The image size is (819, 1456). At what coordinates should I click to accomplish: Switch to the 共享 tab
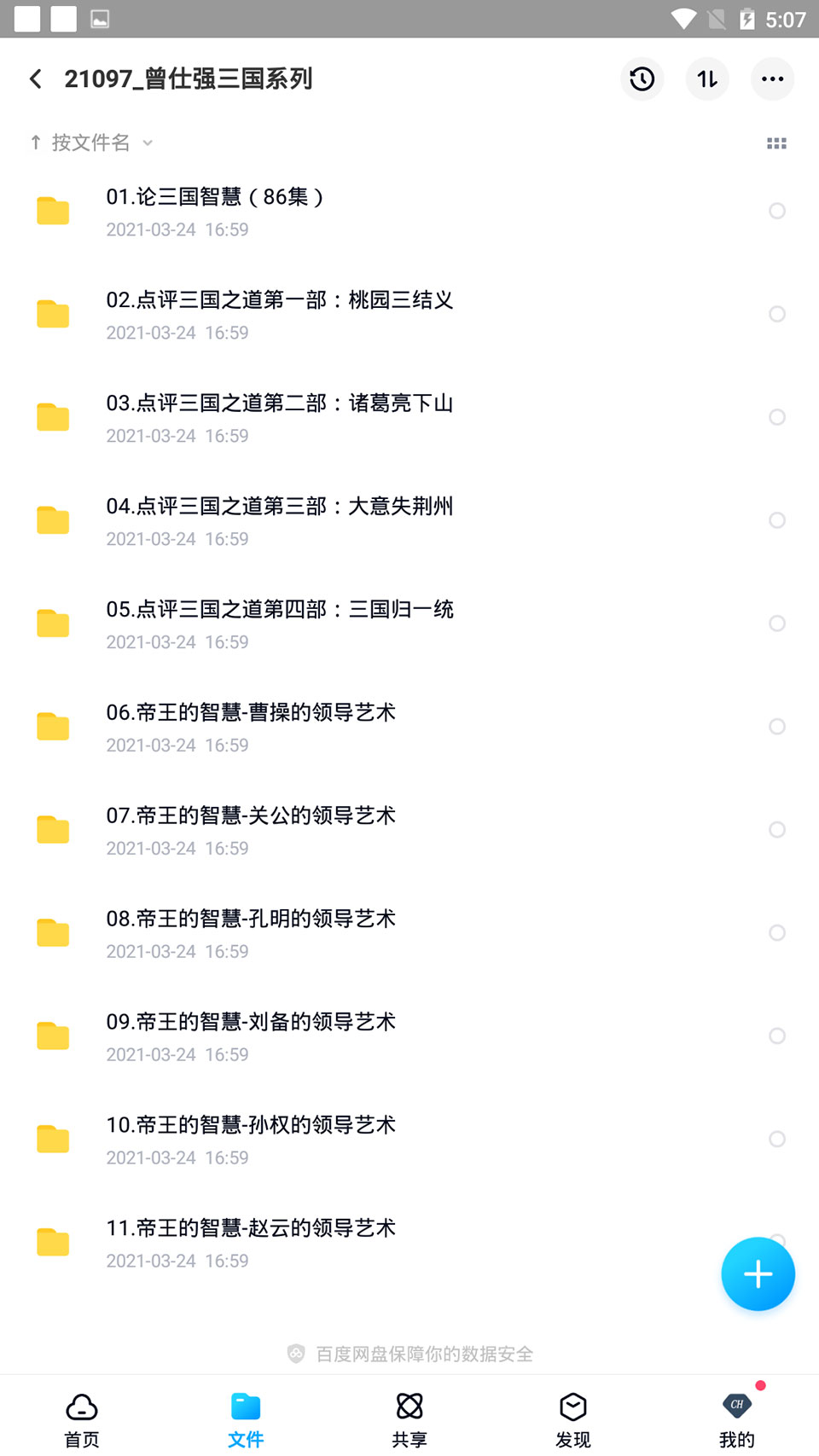409,1419
